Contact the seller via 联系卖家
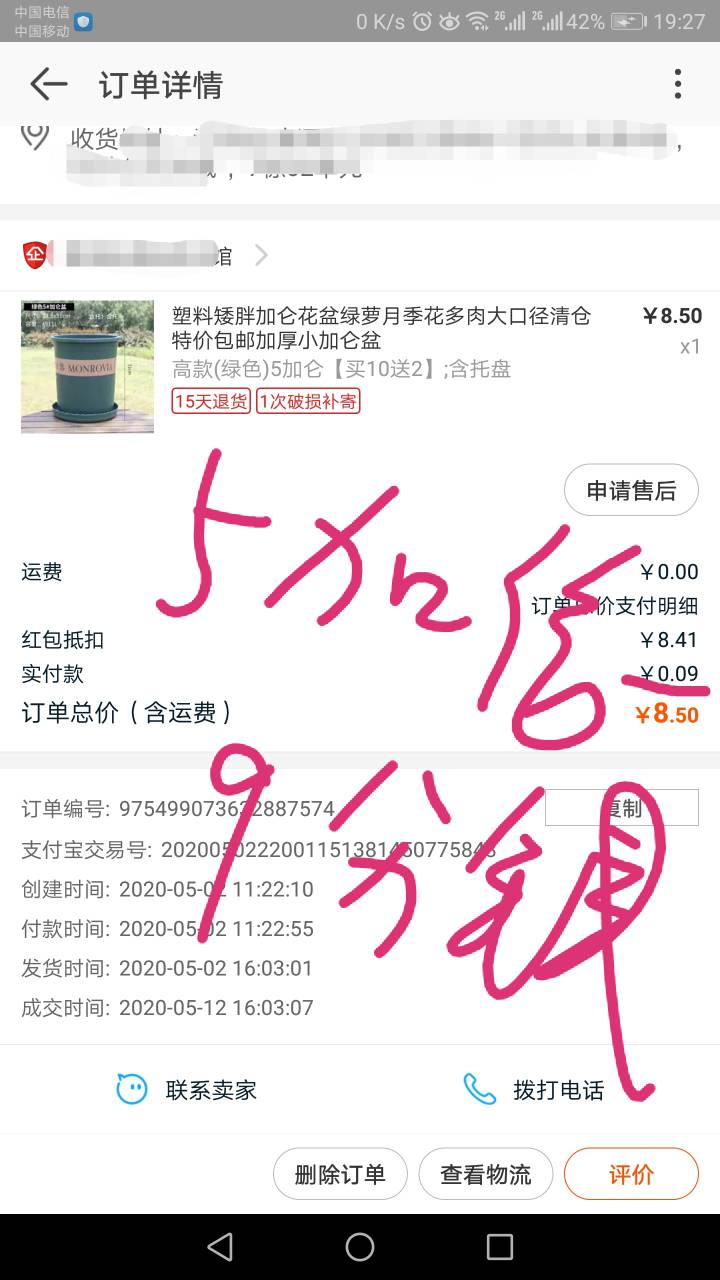Viewport: 720px width, 1280px height. 187,1089
